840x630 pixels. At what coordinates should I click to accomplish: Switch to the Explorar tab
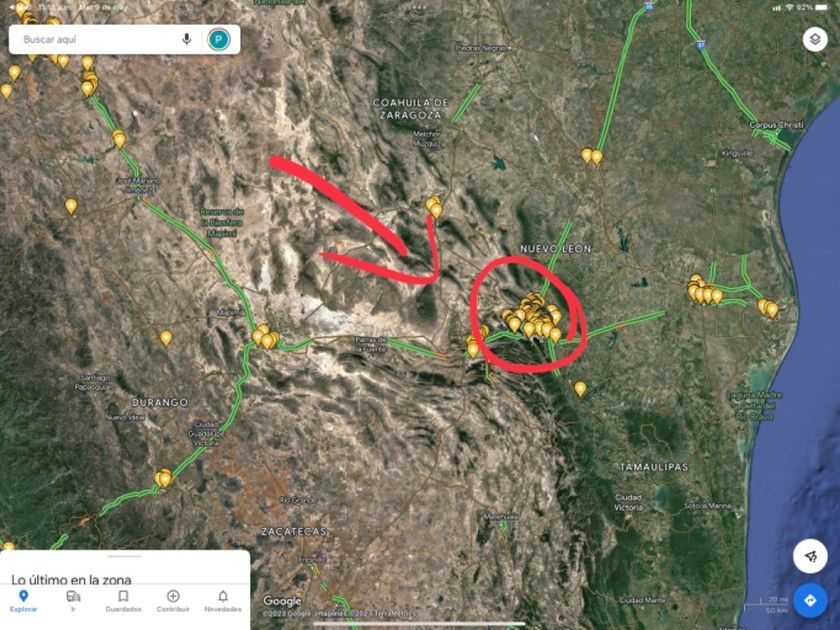(x=24, y=601)
